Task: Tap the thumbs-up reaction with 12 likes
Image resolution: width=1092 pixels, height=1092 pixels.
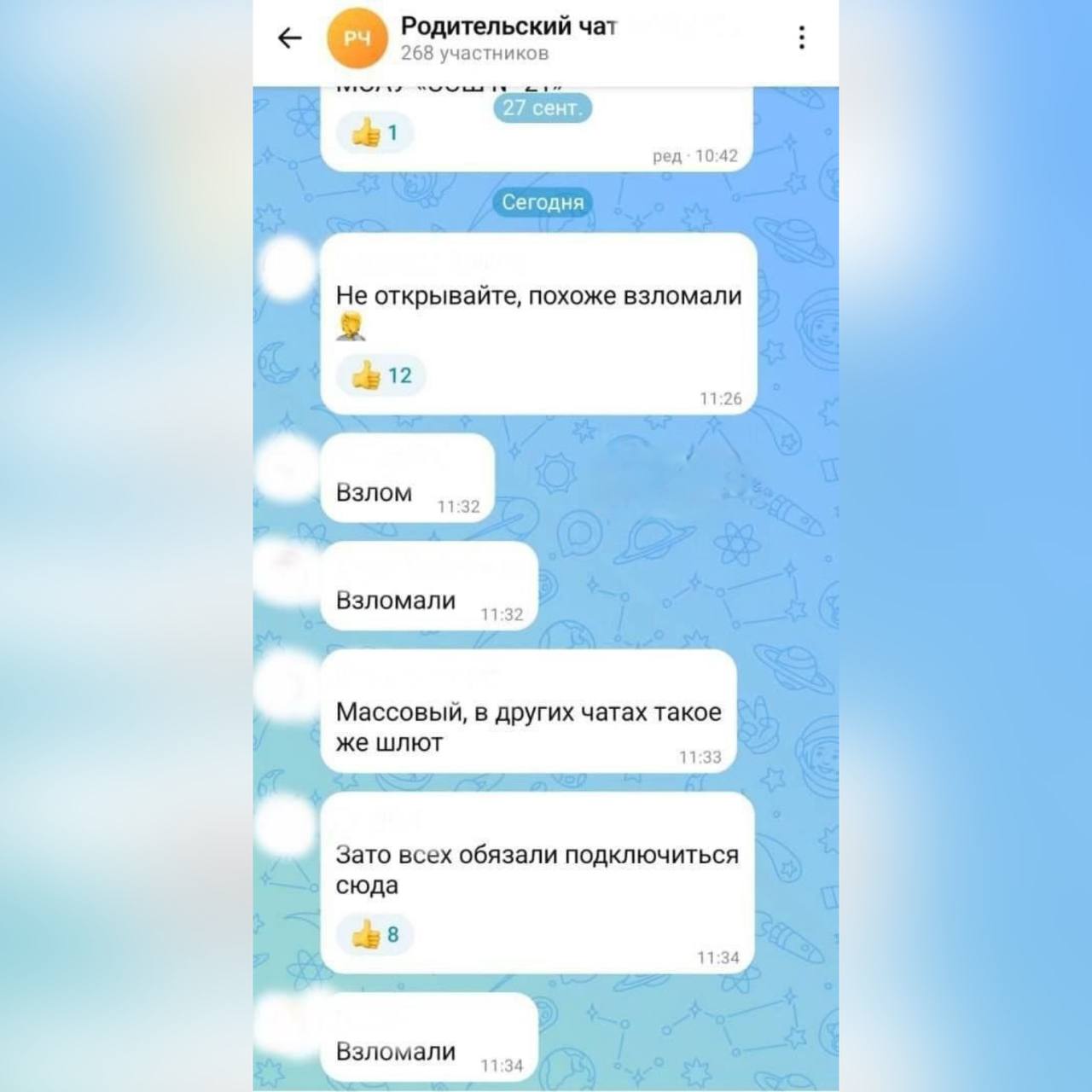Action: point(381,375)
